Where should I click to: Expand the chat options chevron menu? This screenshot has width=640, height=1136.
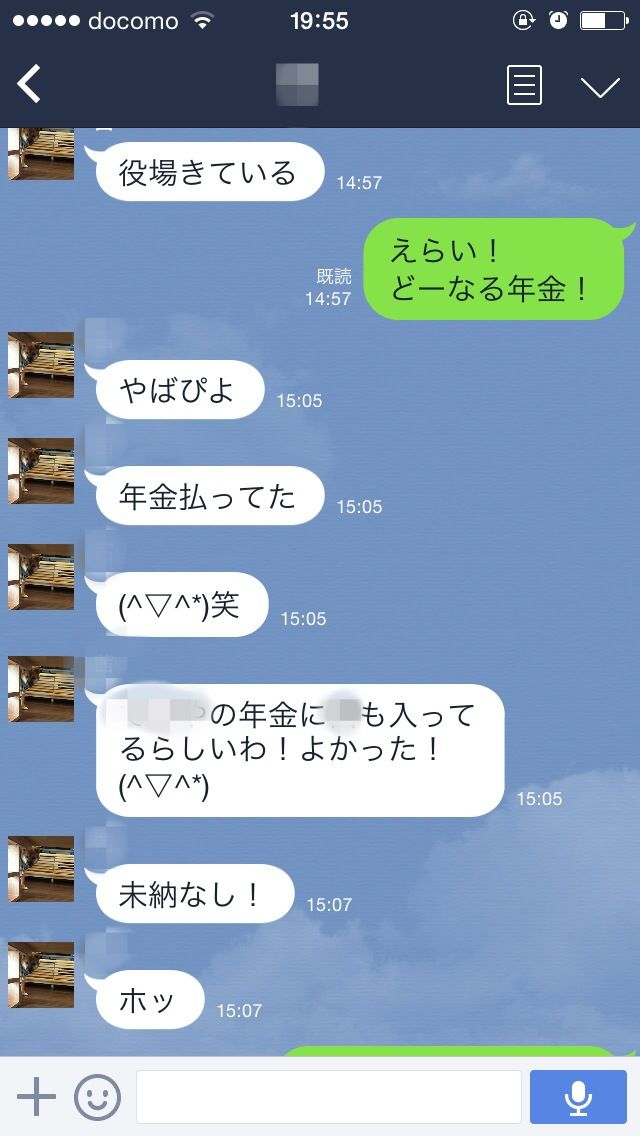[x=600, y=86]
